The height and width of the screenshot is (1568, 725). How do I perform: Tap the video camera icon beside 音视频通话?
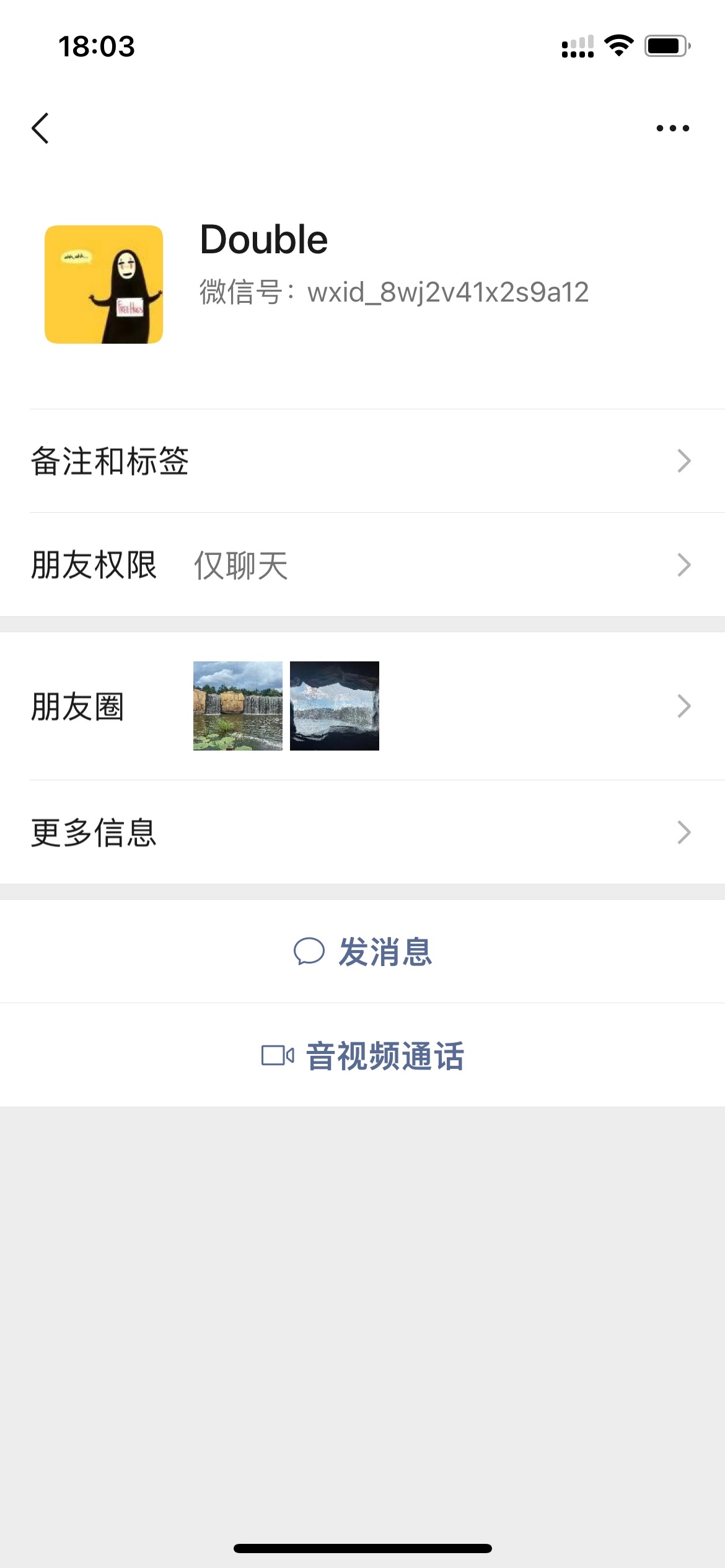[x=277, y=1054]
